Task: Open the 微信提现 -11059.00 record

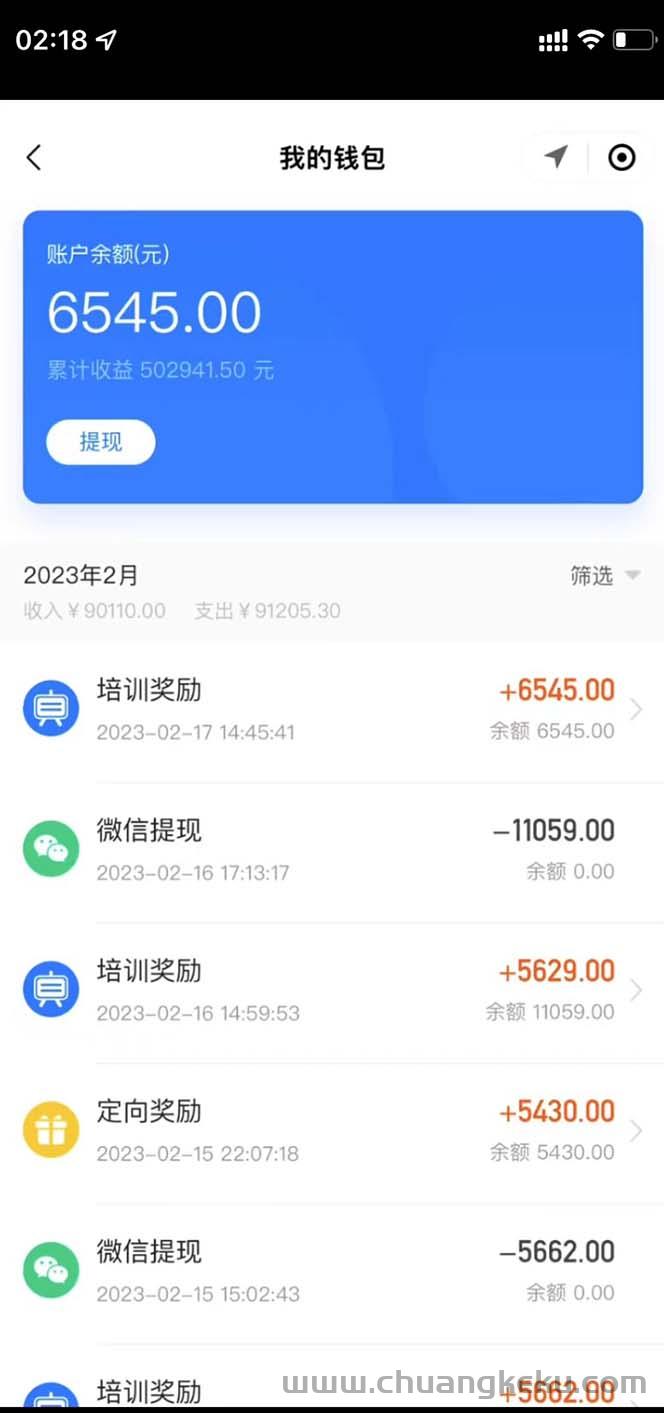Action: [x=332, y=852]
